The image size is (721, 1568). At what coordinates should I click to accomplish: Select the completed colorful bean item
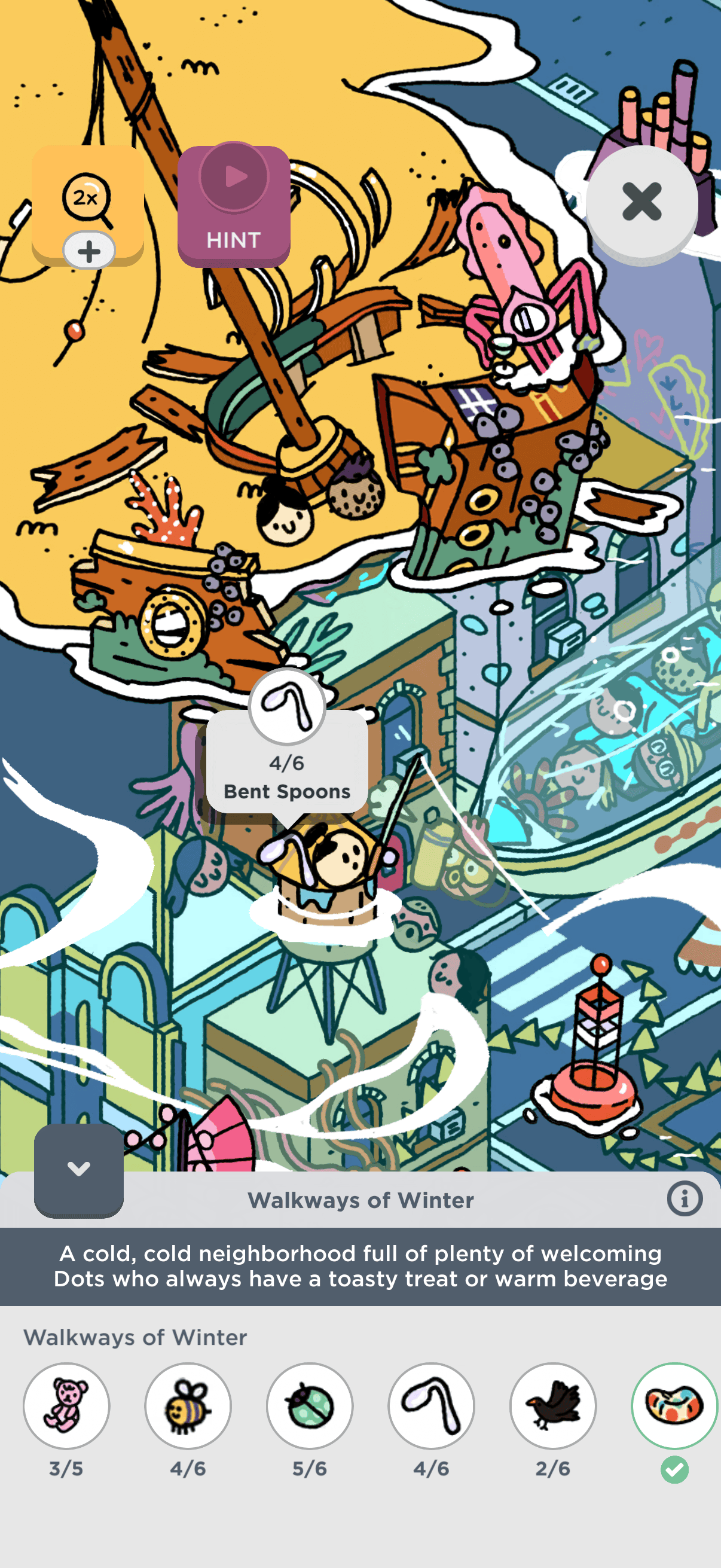point(674,1405)
